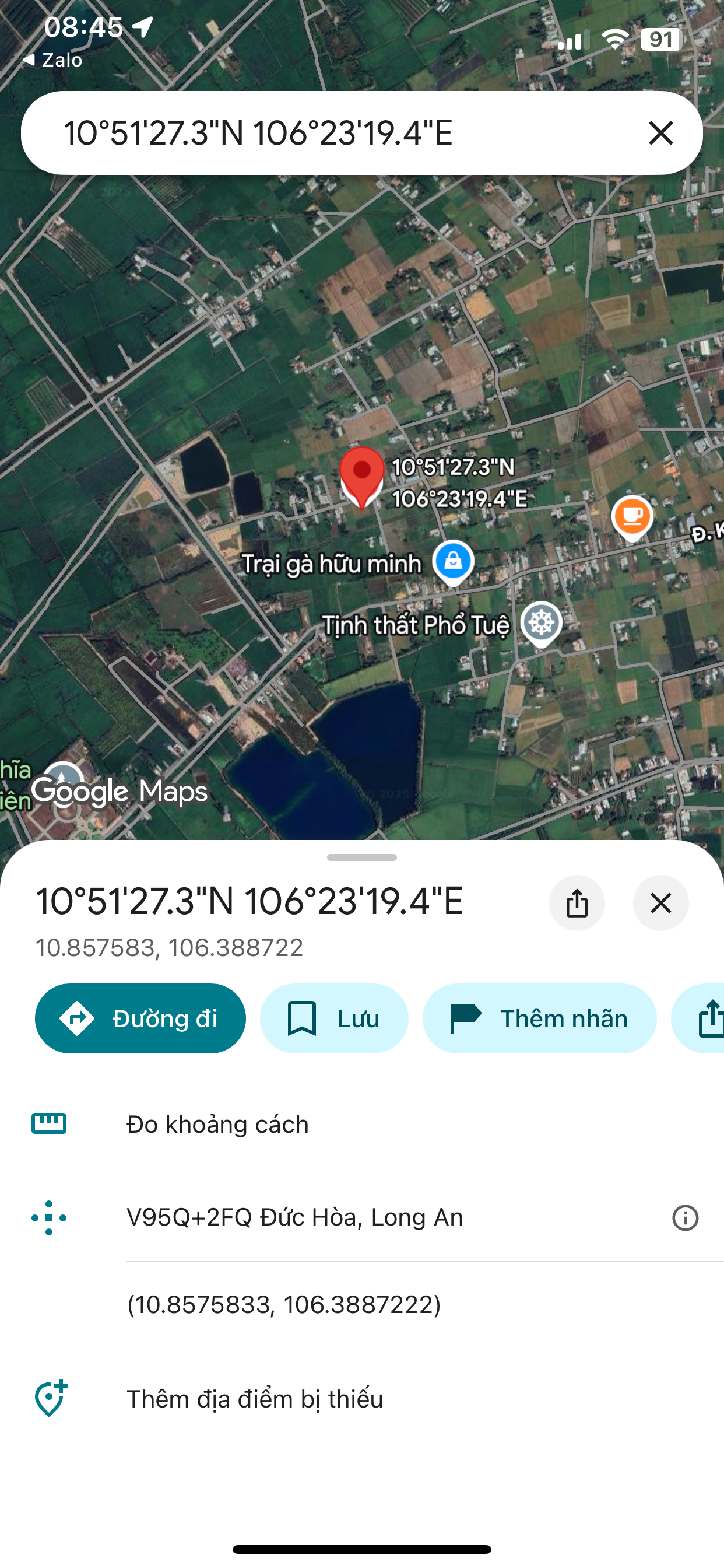The height and width of the screenshot is (1568, 724).
Task: Return to Zalo via the back link
Action: tap(52, 60)
